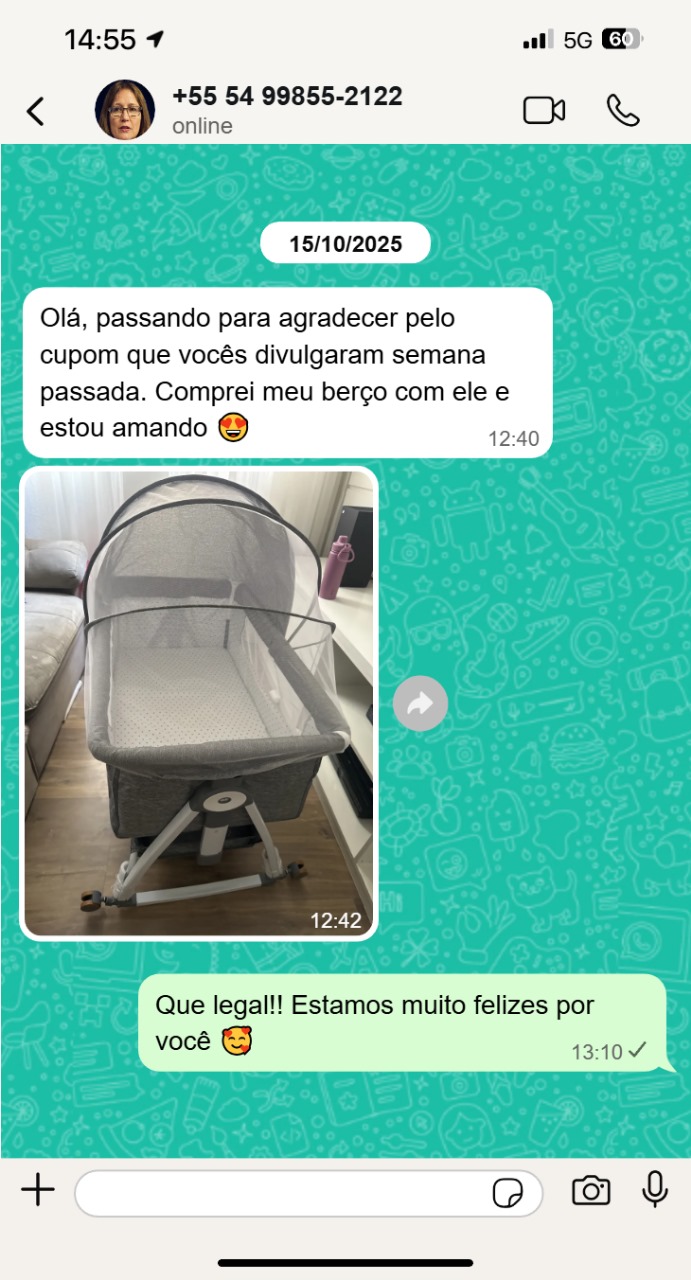Open contact info for +55 54 99855-2122
Image resolution: width=691 pixels, height=1280 pixels.
(287, 109)
